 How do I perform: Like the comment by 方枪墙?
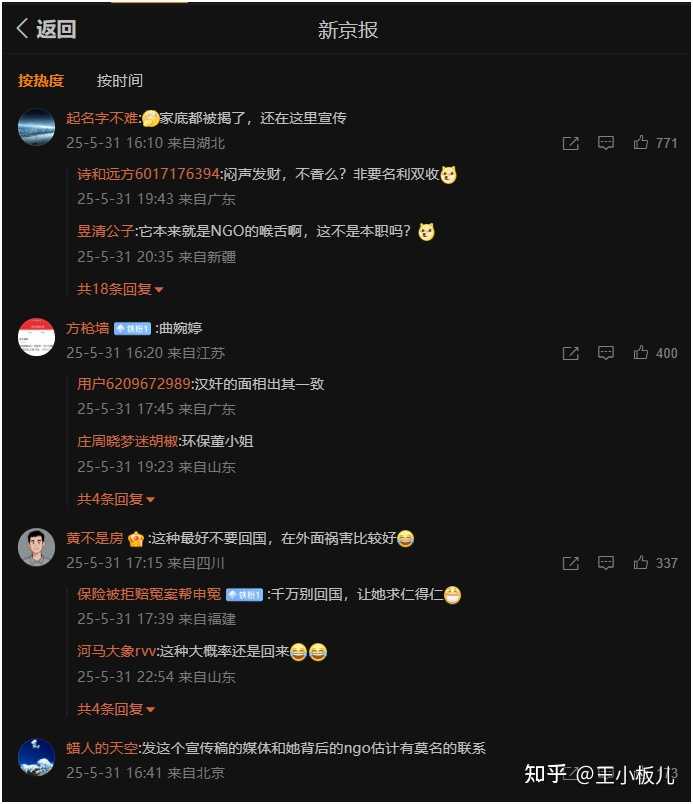click(x=641, y=353)
